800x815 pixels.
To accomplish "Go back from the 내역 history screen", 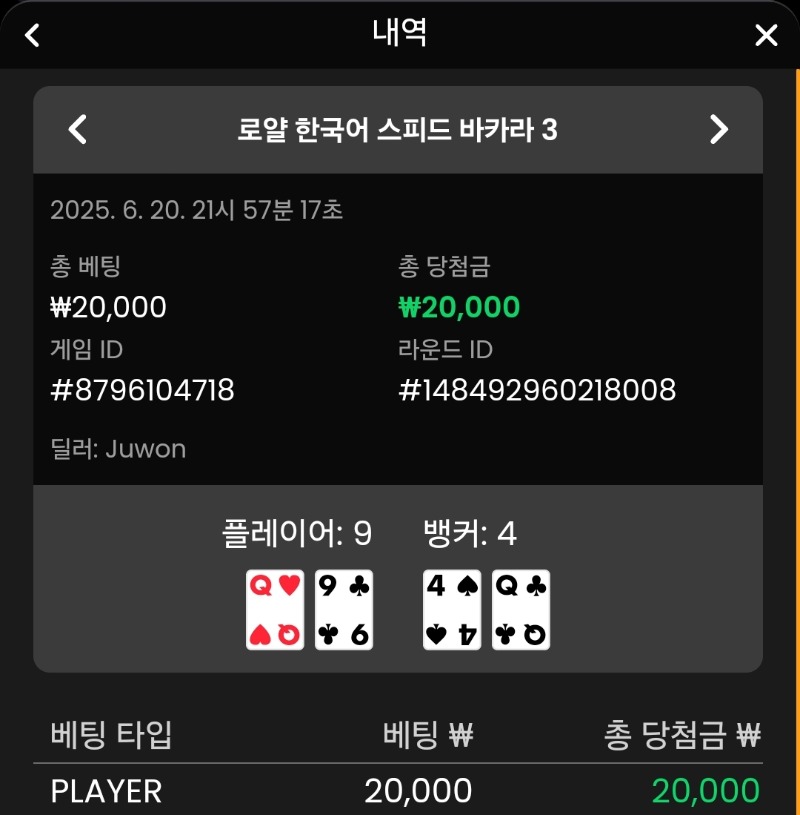I will click(x=32, y=36).
